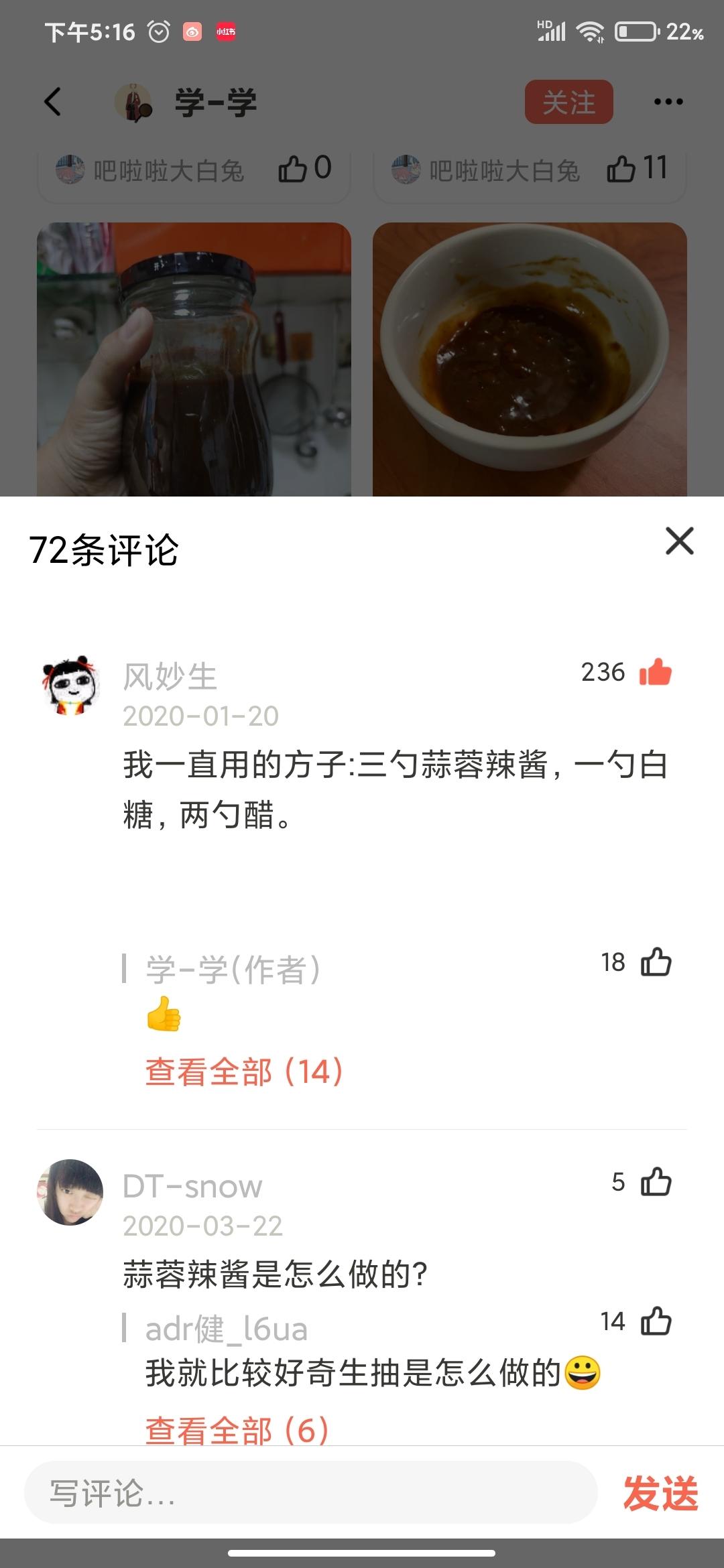Like DT-snow's comment

click(x=656, y=1182)
